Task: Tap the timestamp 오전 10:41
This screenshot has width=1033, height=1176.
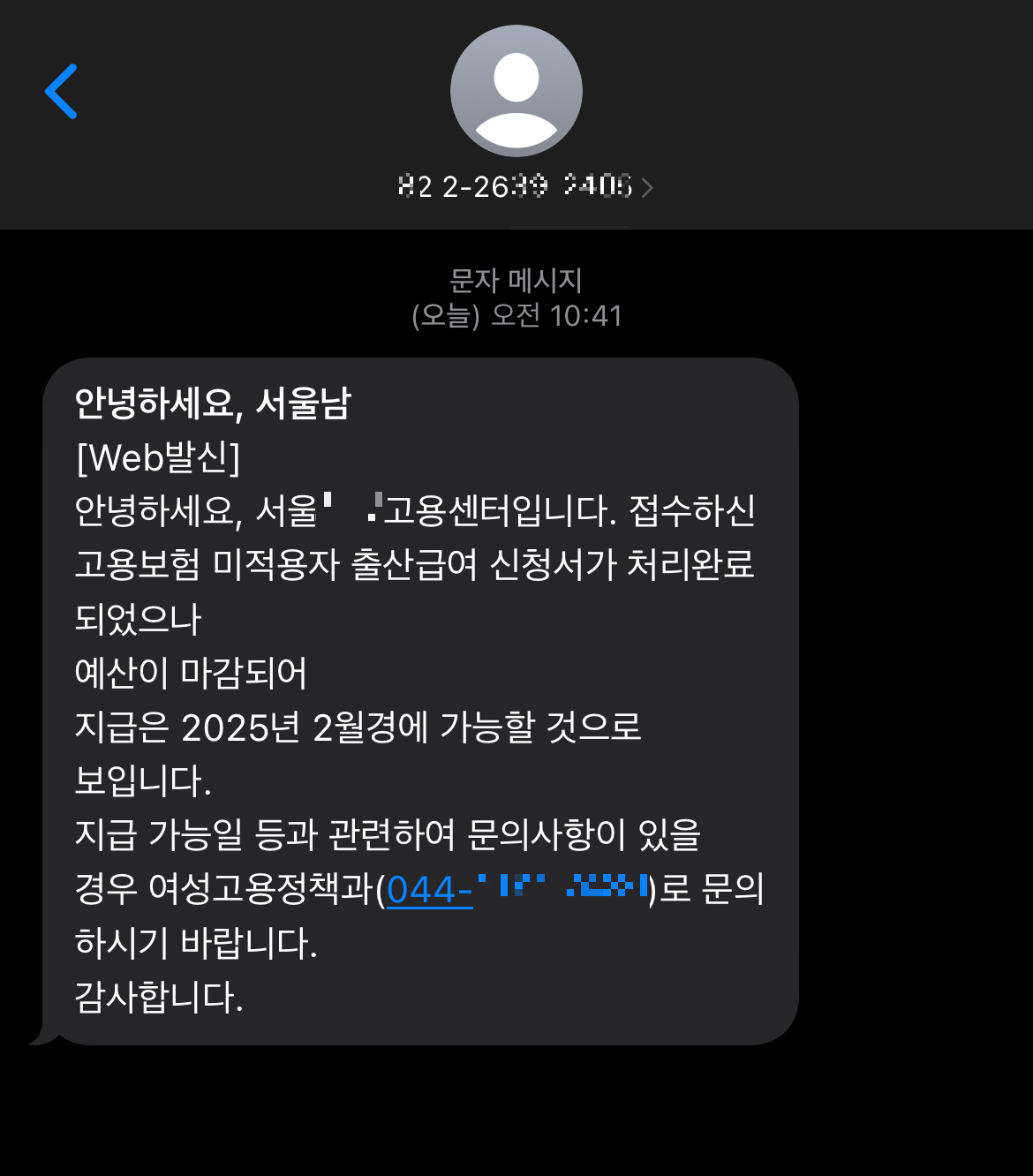Action: (x=516, y=315)
